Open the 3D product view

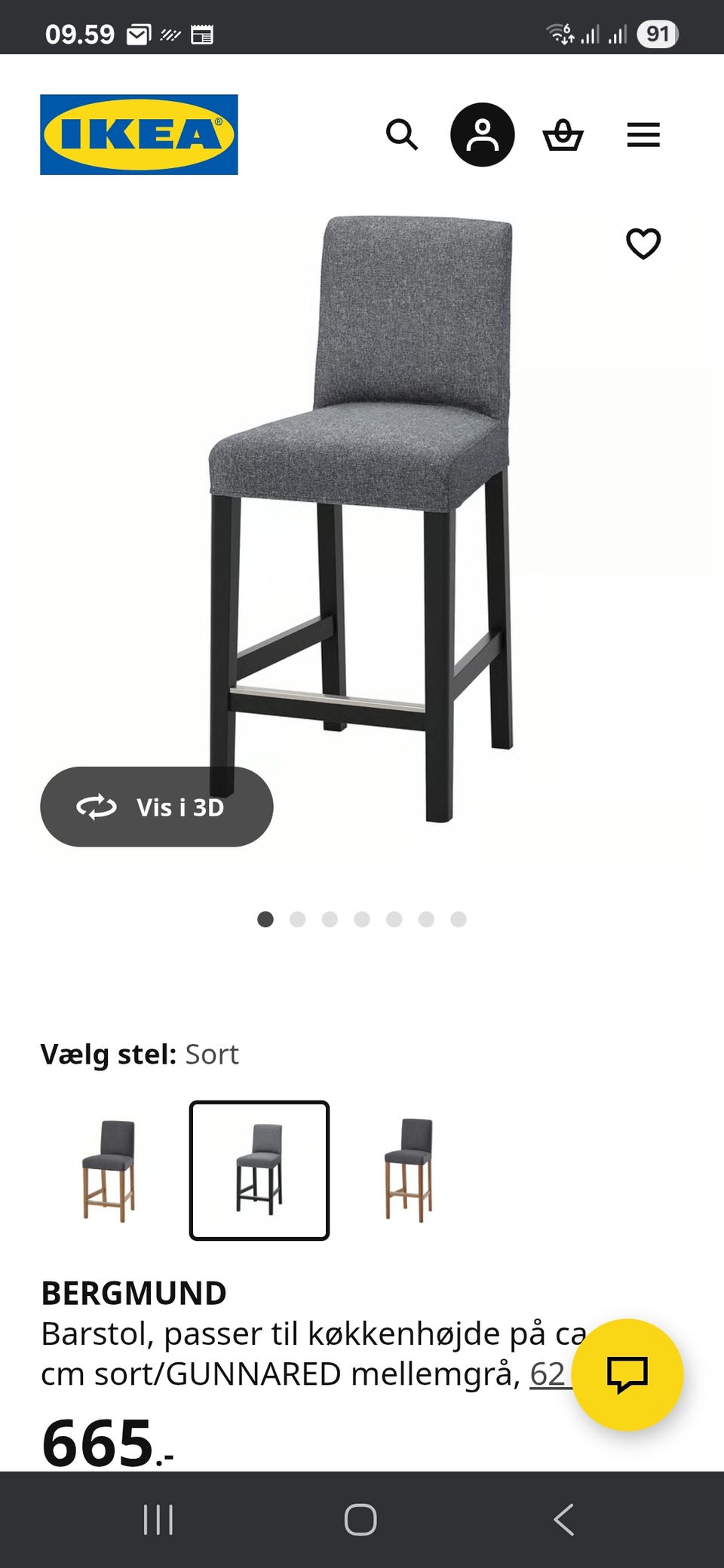point(156,807)
